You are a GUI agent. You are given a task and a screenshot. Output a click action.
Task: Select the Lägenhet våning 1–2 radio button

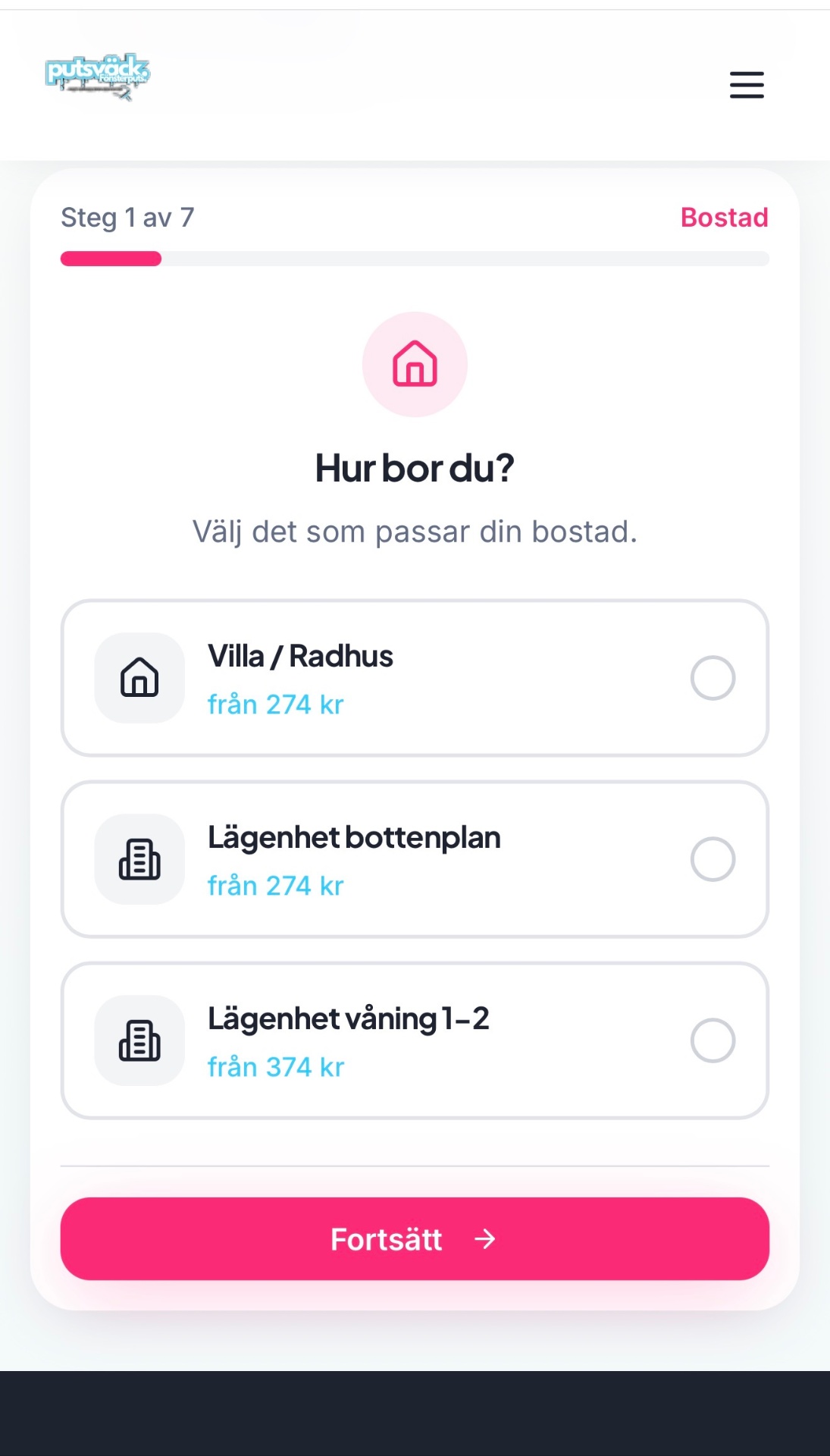click(713, 1040)
